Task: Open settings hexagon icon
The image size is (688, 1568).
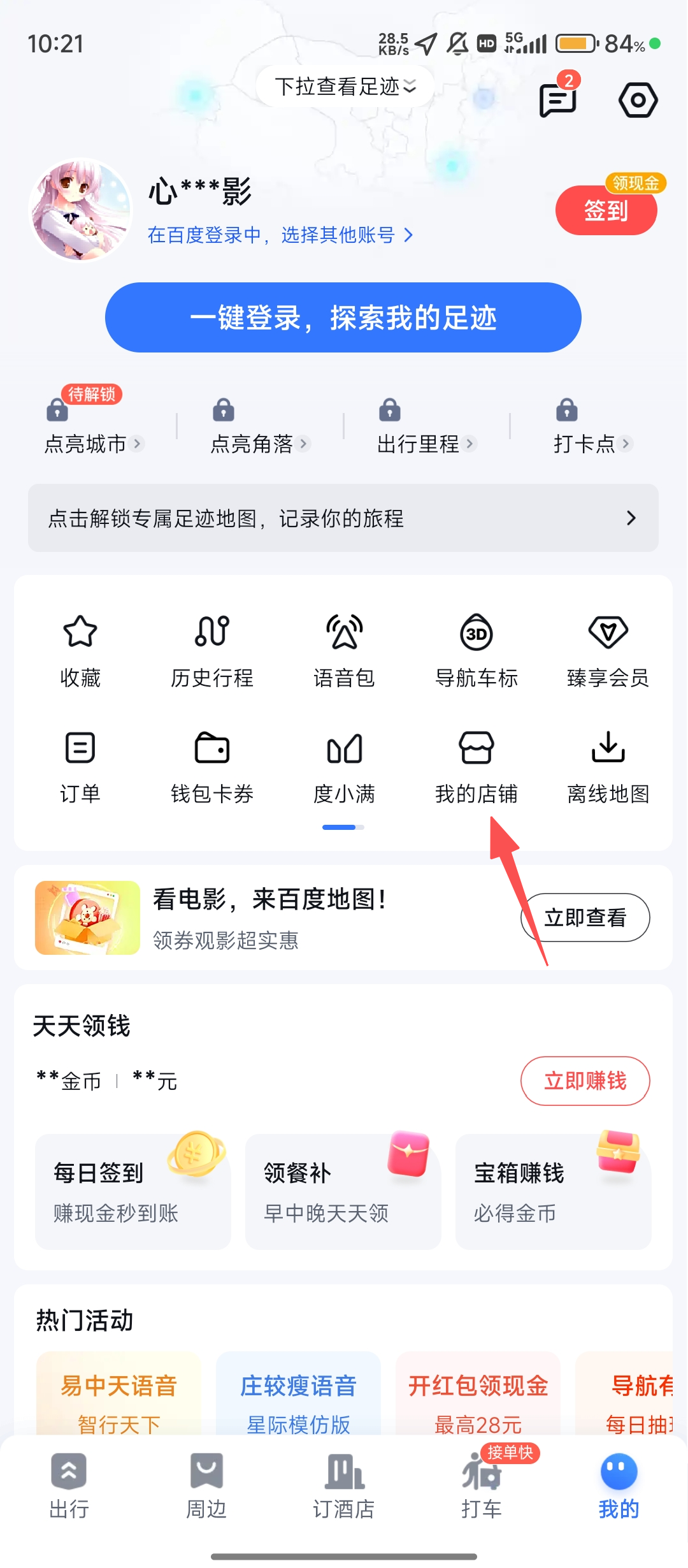Action: (638, 100)
